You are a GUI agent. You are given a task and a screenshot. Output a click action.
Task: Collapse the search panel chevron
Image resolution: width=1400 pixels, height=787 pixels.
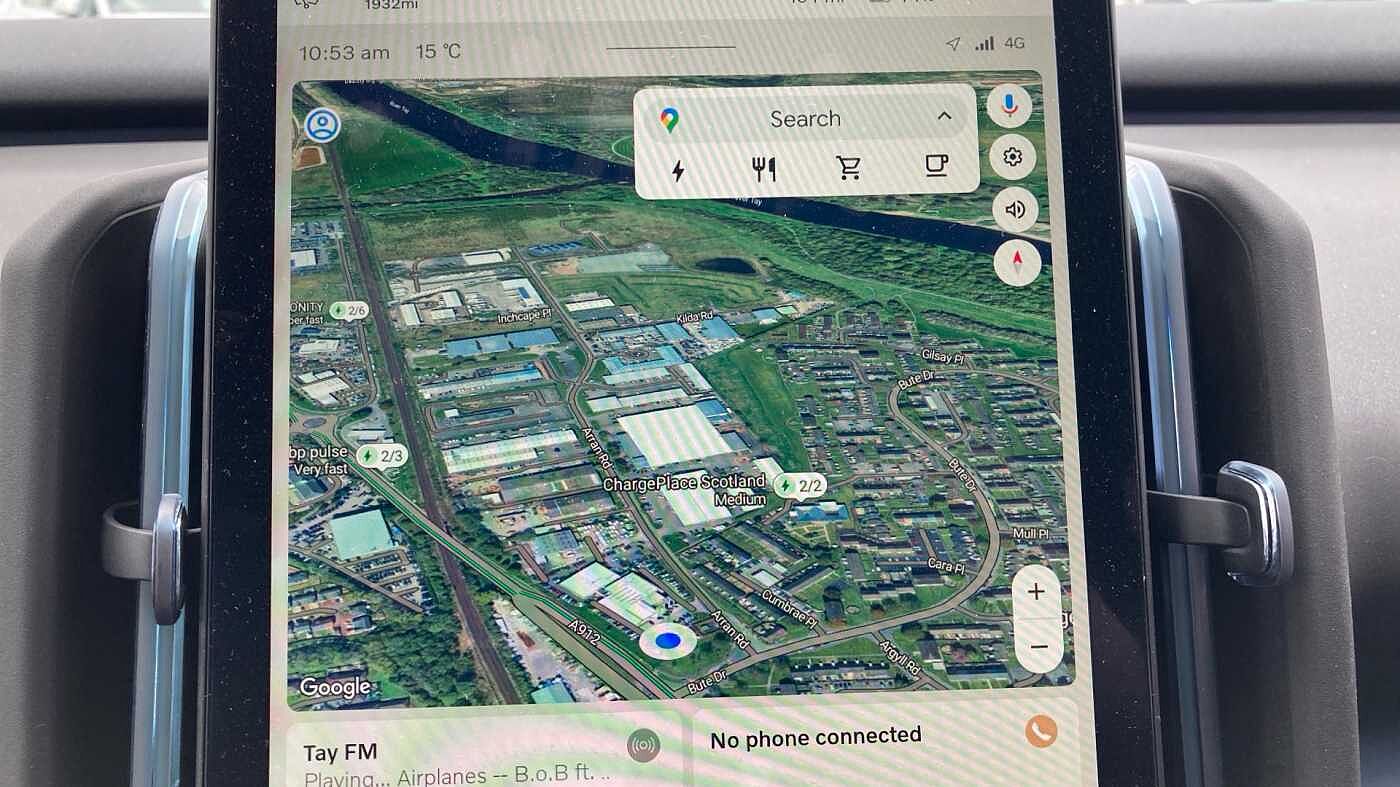pyautogui.click(x=944, y=118)
